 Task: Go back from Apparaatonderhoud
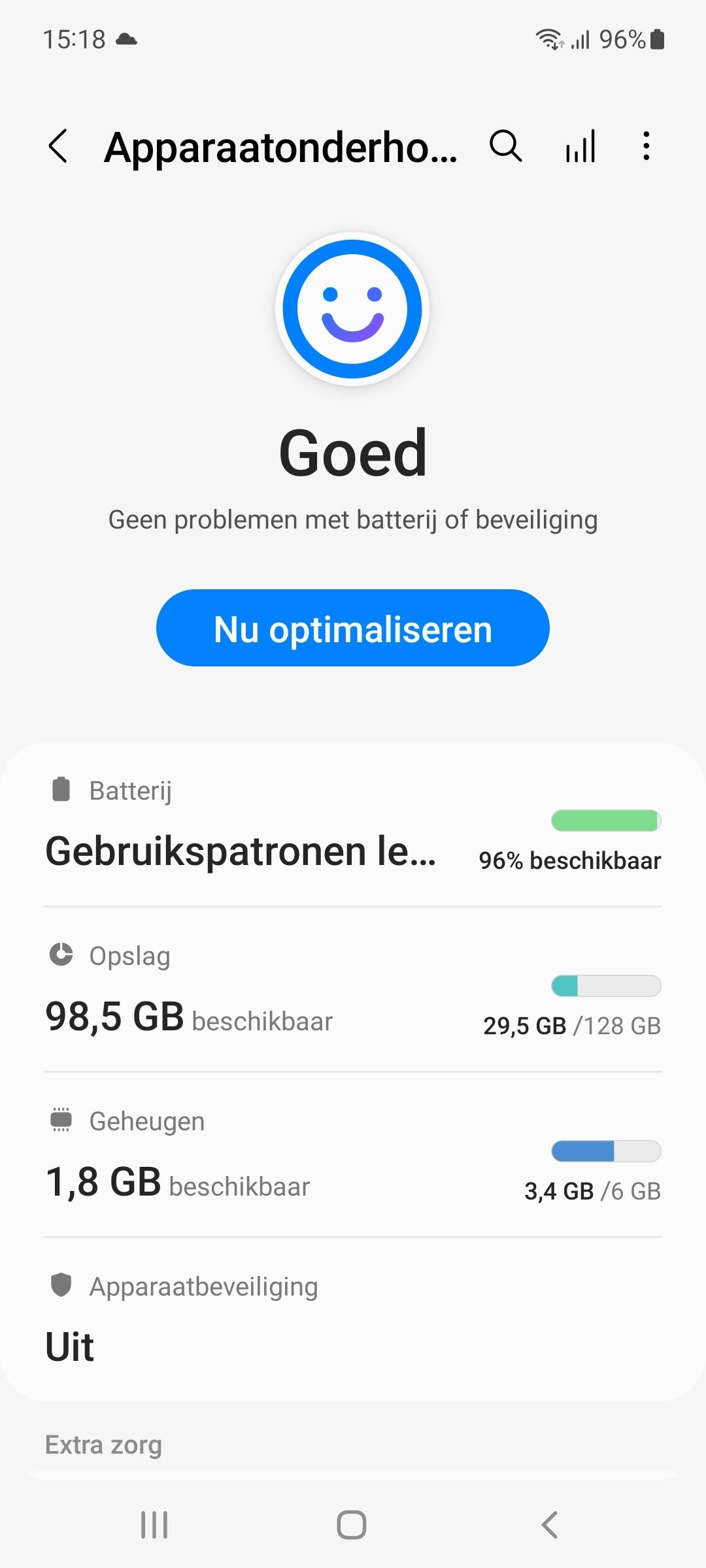pyautogui.click(x=58, y=146)
